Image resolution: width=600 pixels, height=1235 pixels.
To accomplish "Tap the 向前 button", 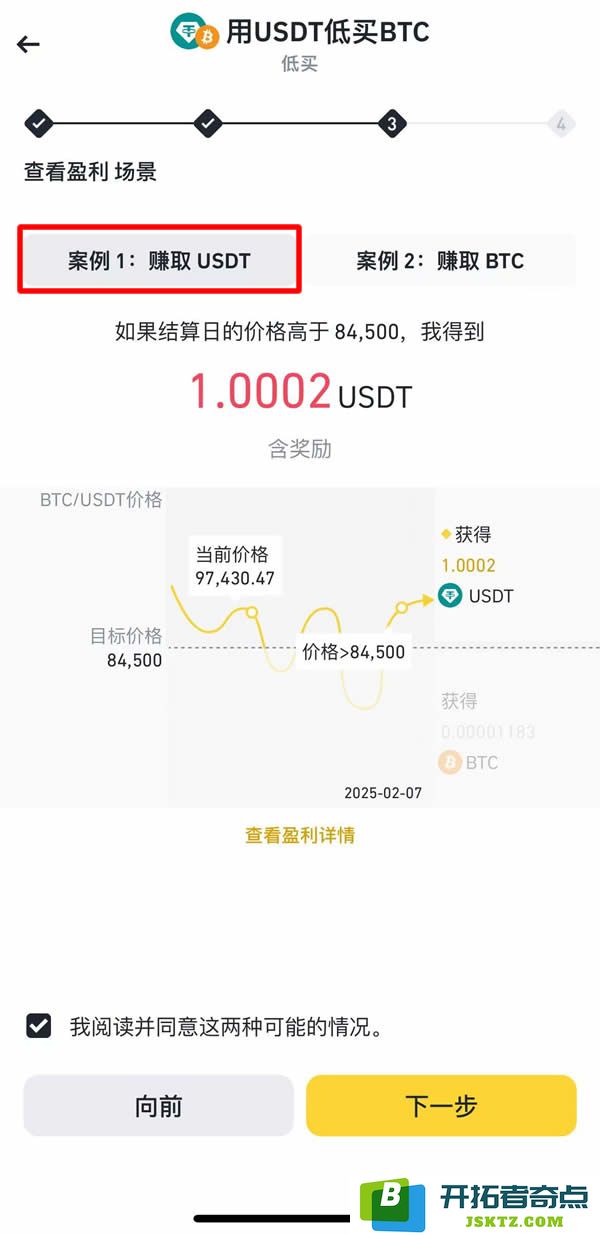I will (x=158, y=1106).
